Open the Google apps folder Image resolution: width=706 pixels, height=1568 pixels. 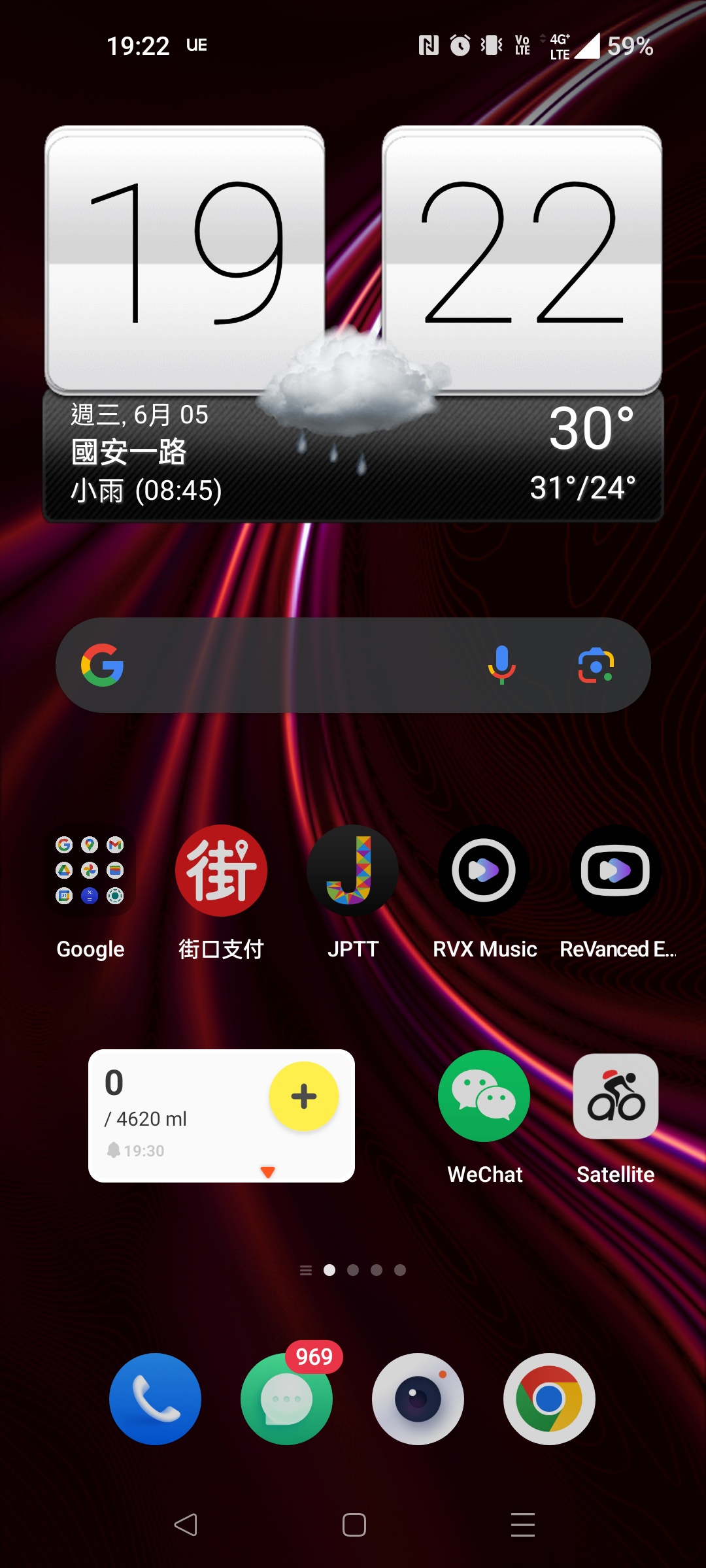pos(90,870)
